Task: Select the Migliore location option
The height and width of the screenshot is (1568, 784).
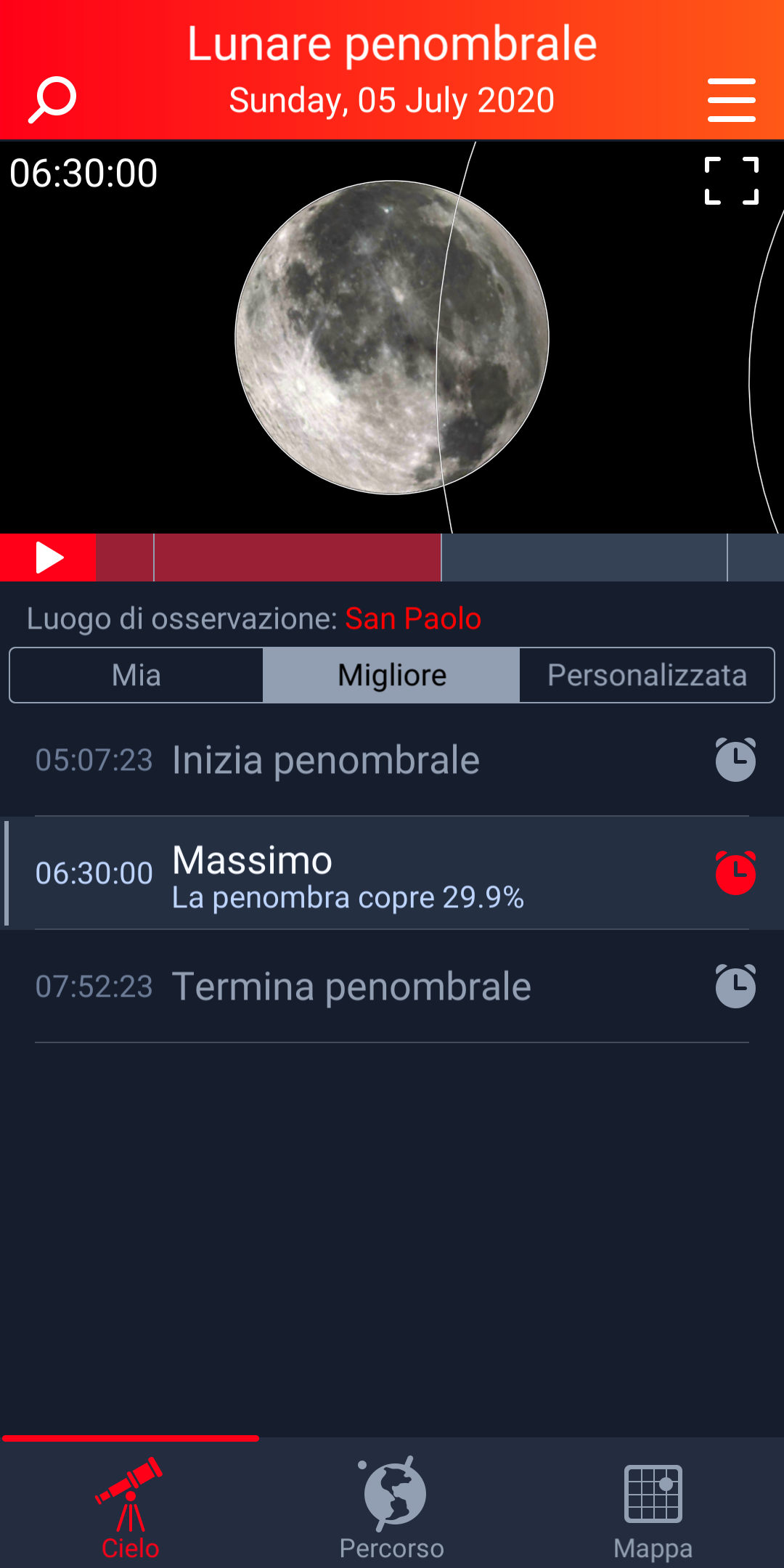Action: click(x=391, y=675)
